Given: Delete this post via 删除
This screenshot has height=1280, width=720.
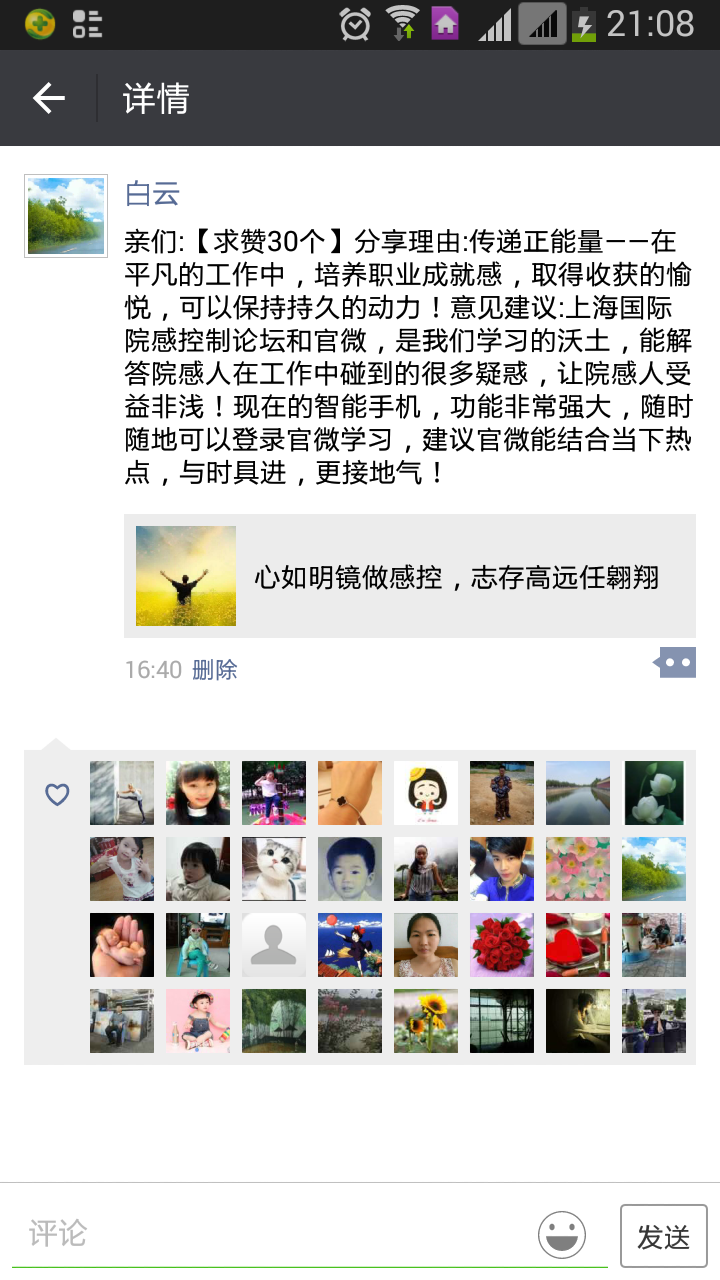Looking at the screenshot, I should 214,670.
